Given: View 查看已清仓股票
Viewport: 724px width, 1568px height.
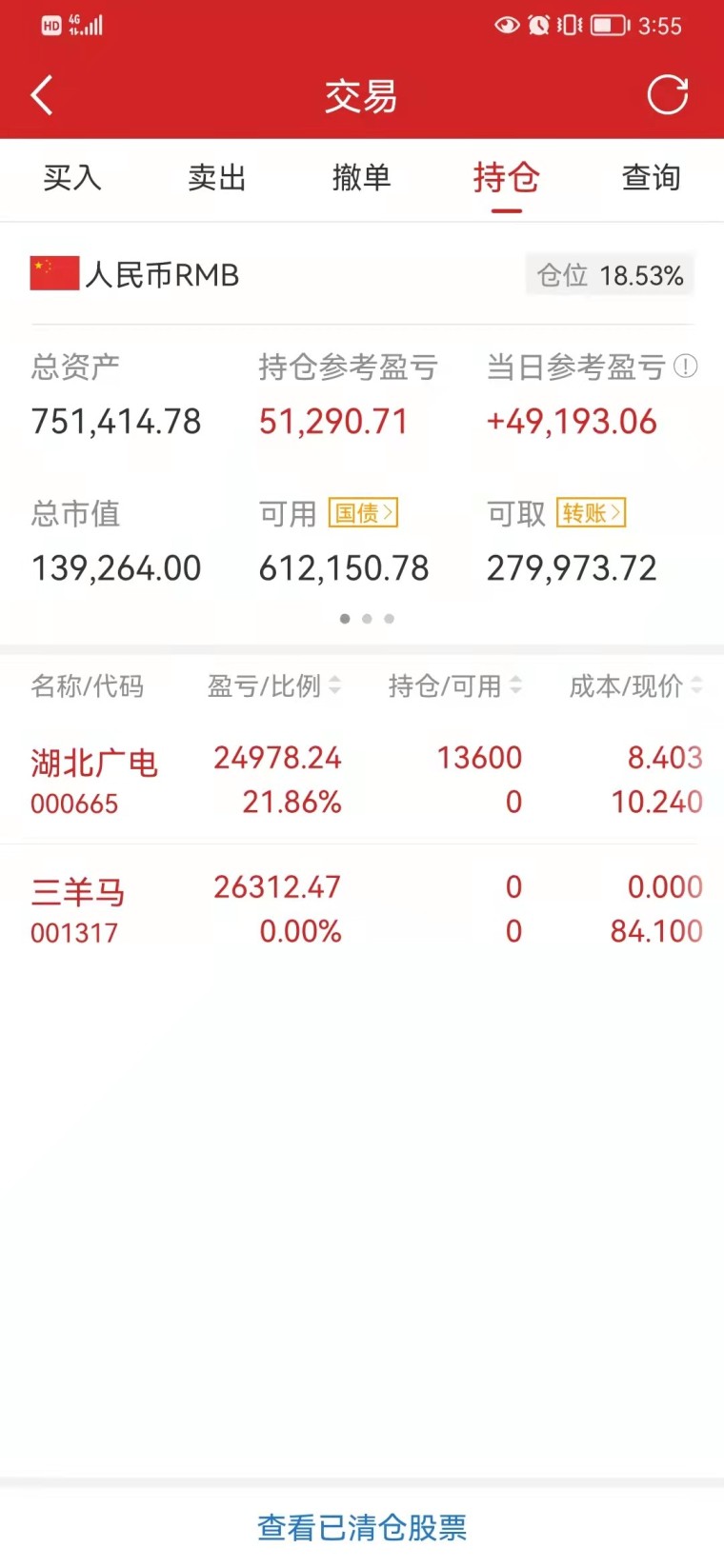Looking at the screenshot, I should click(362, 1527).
